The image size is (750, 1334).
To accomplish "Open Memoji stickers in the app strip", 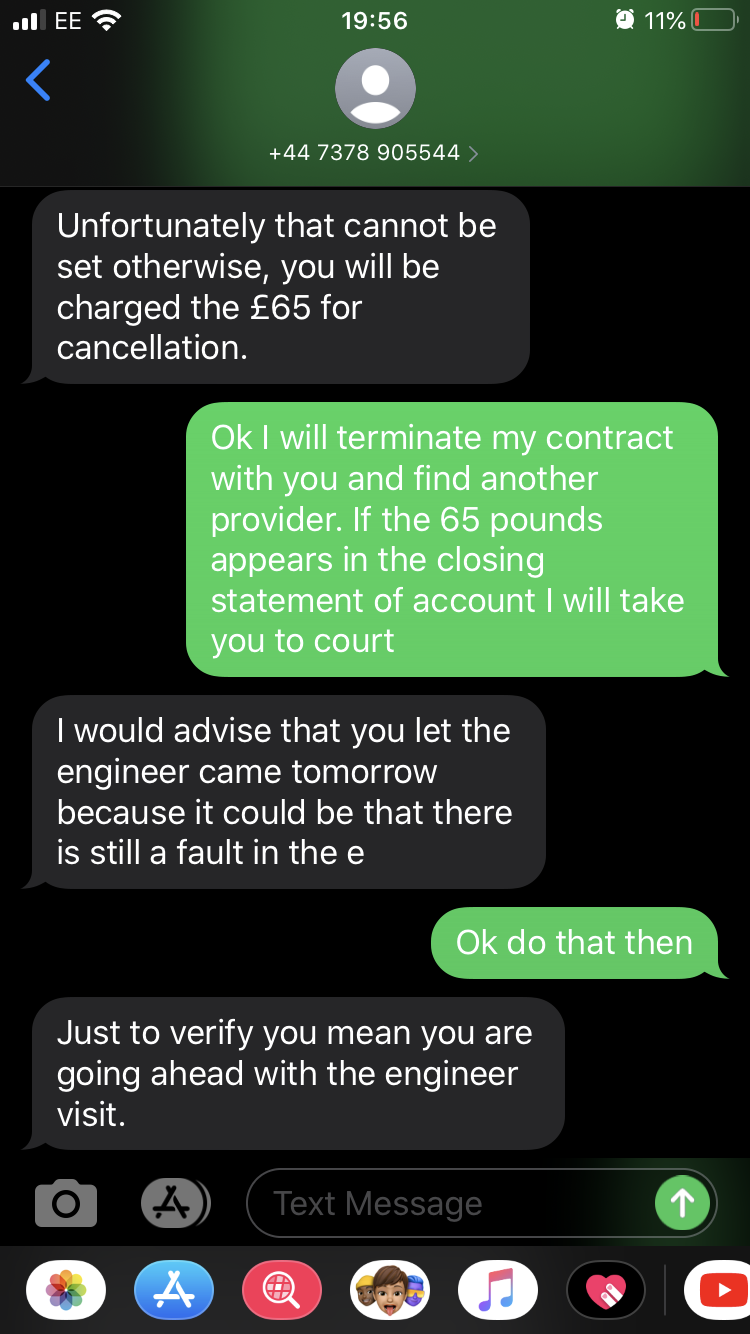I will (390, 1291).
